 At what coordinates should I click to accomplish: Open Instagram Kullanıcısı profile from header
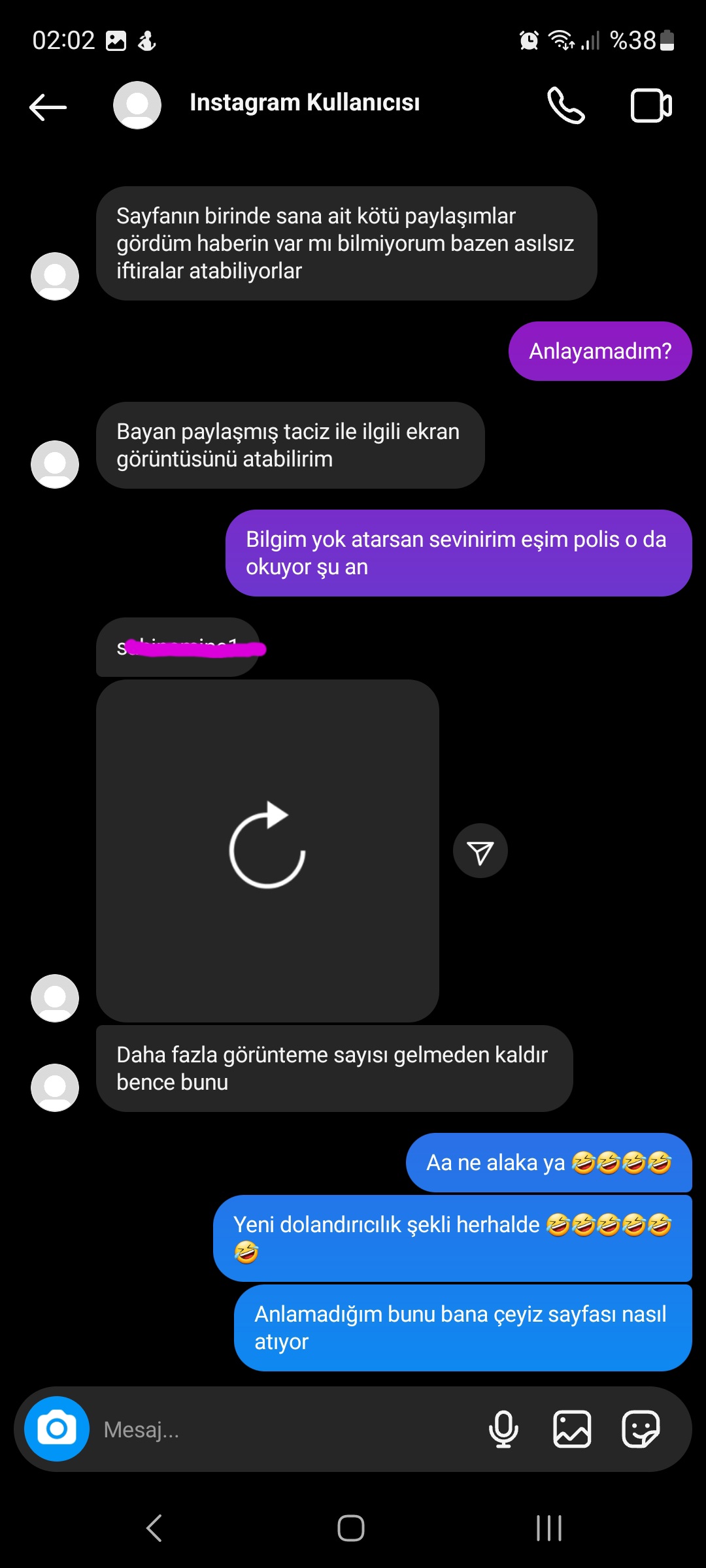pyautogui.click(x=304, y=103)
